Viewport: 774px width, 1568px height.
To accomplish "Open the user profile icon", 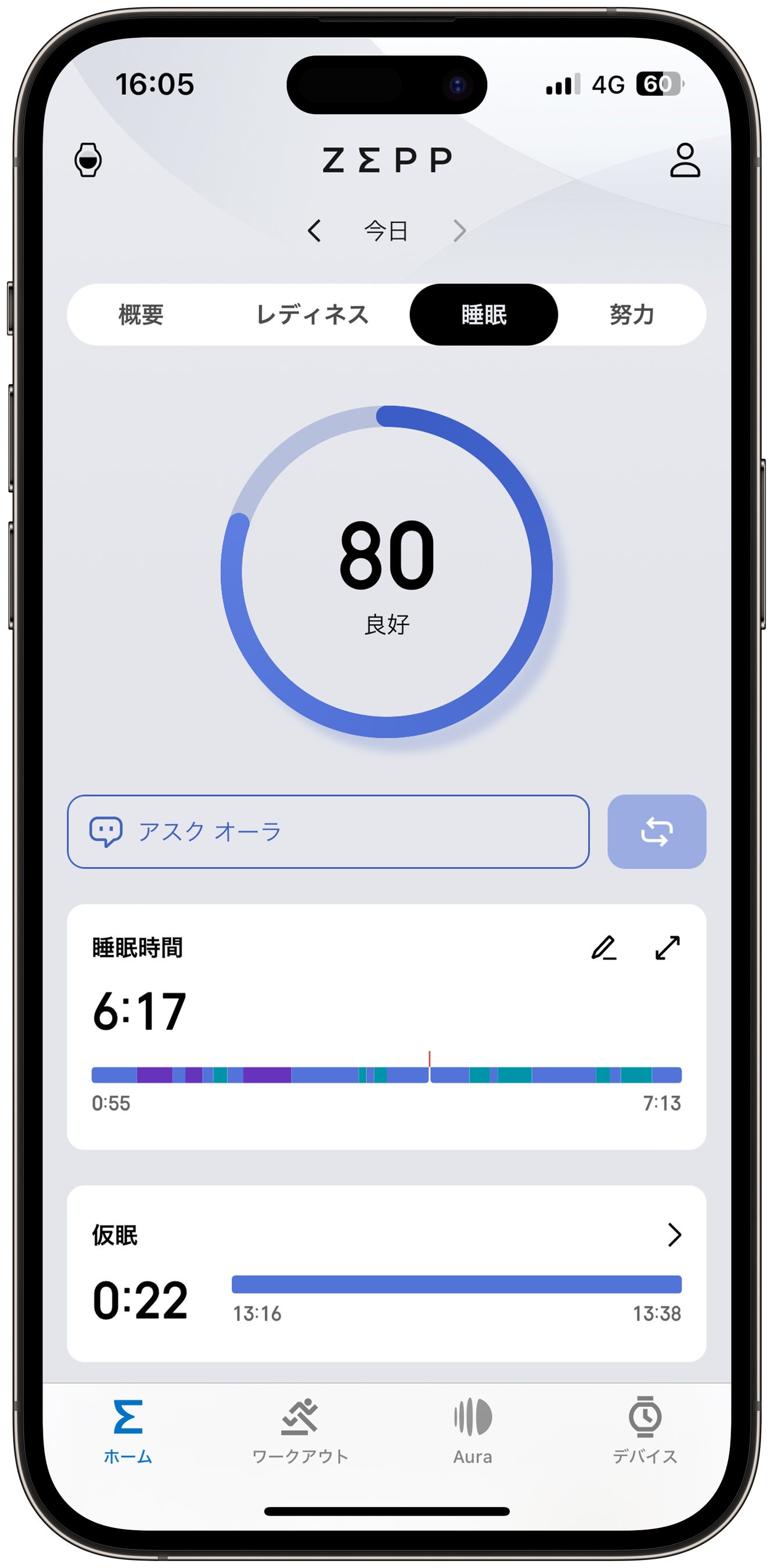I will tap(685, 160).
